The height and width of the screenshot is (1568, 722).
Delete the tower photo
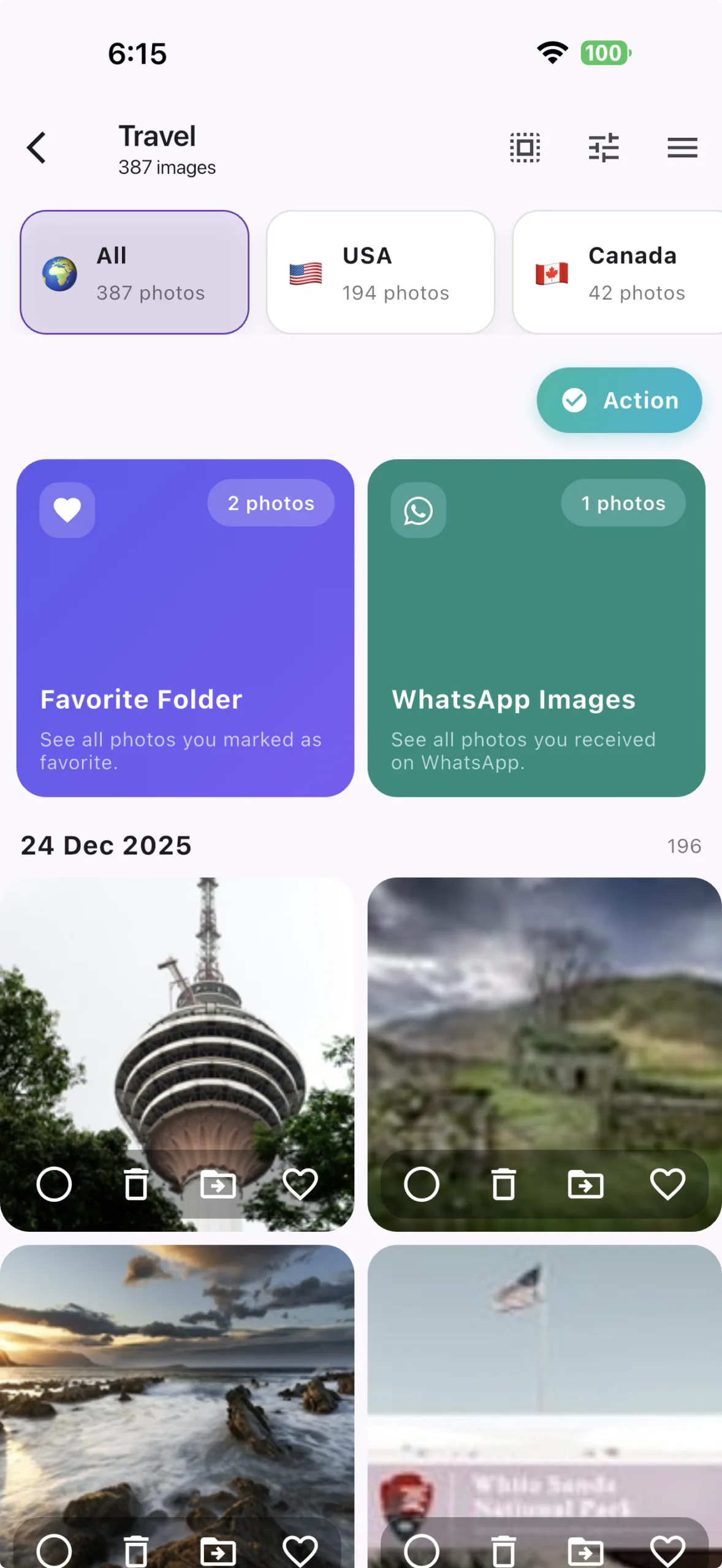tap(136, 1184)
